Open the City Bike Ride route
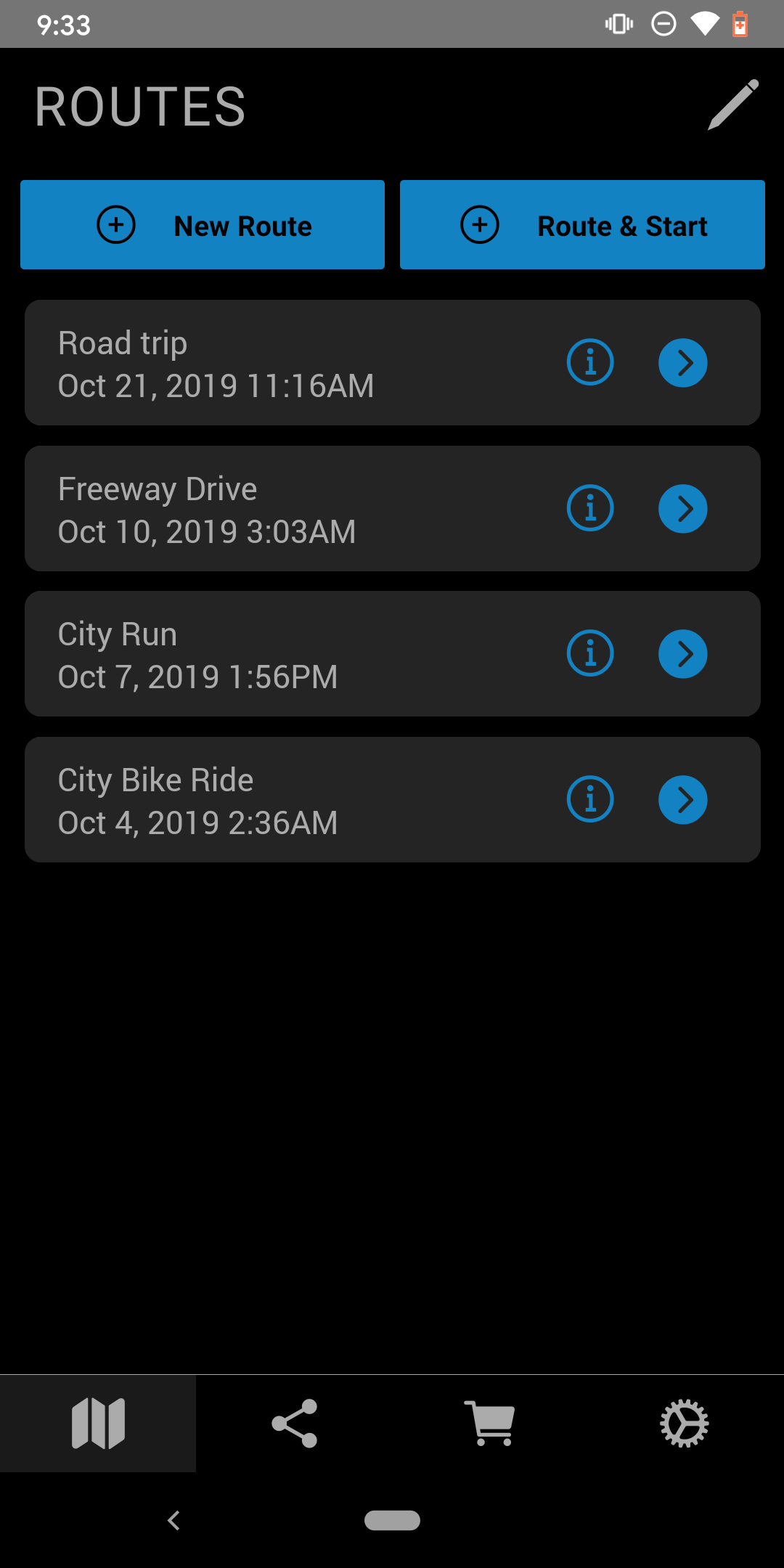 [393, 800]
